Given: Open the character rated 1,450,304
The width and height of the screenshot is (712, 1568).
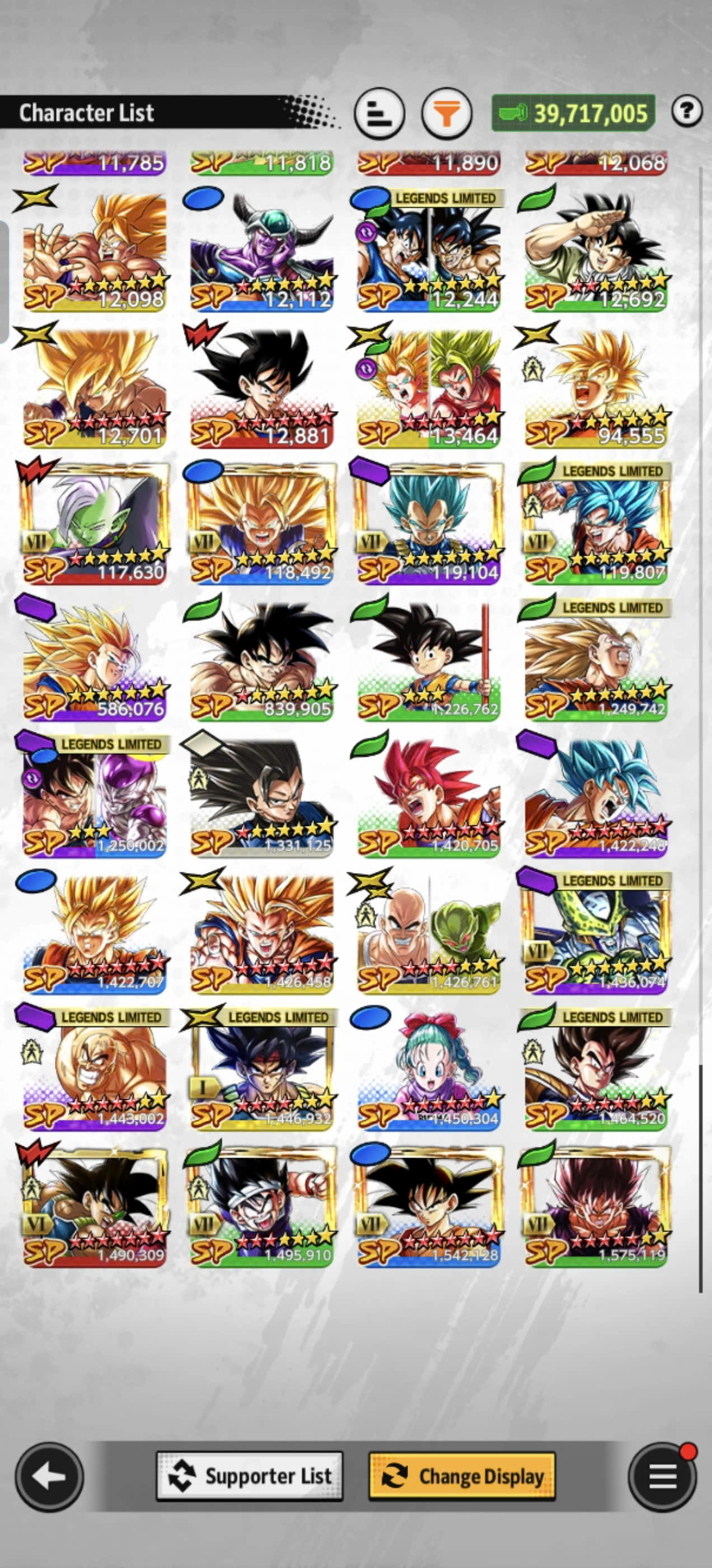Looking at the screenshot, I should tap(428, 1070).
